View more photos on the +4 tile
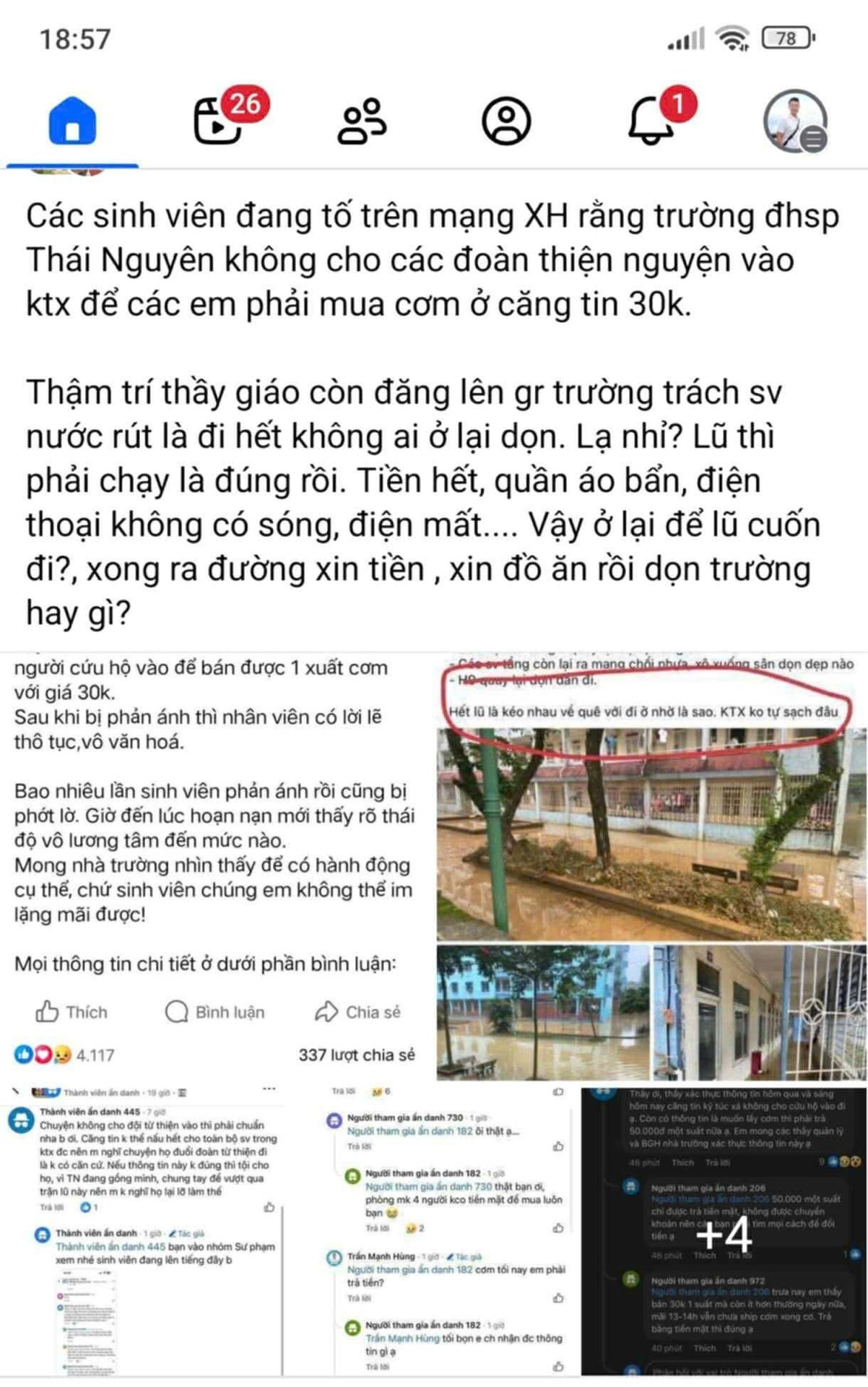The height and width of the screenshot is (1387, 868). (724, 1234)
